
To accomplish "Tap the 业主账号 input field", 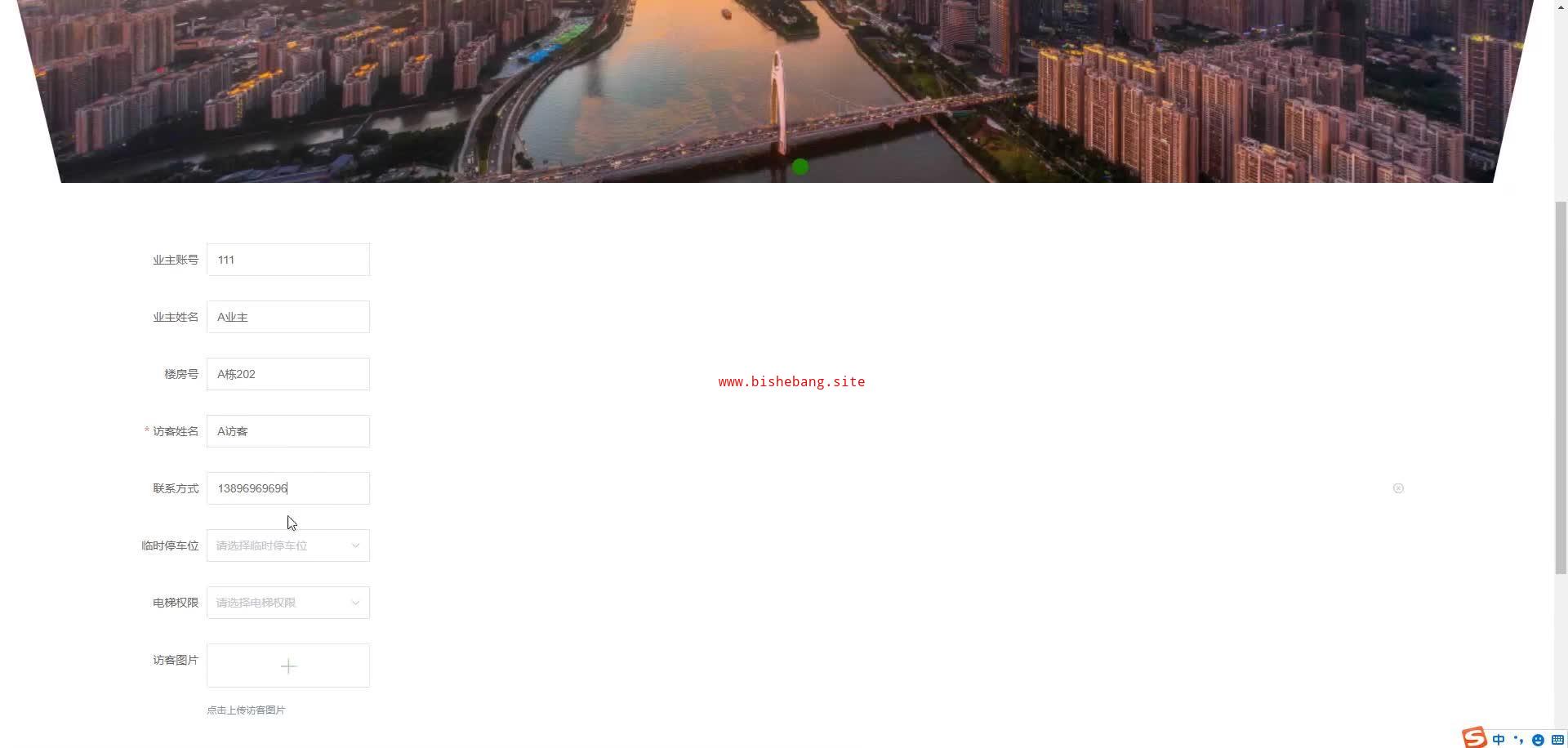I will coord(287,260).
